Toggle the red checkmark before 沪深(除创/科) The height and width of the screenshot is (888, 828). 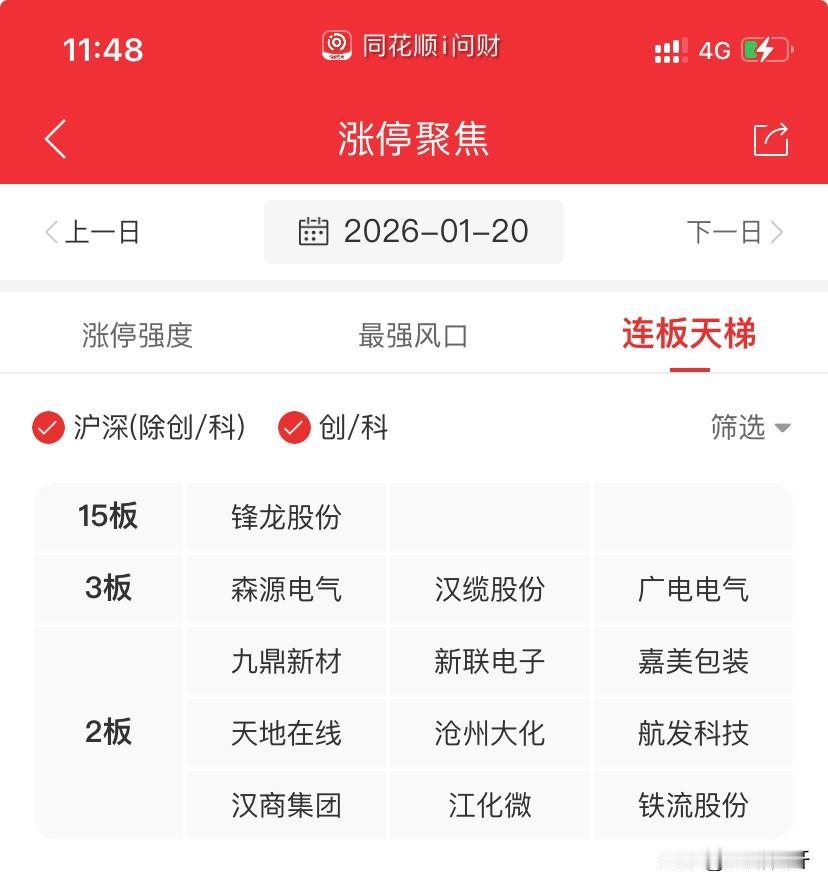click(x=46, y=428)
